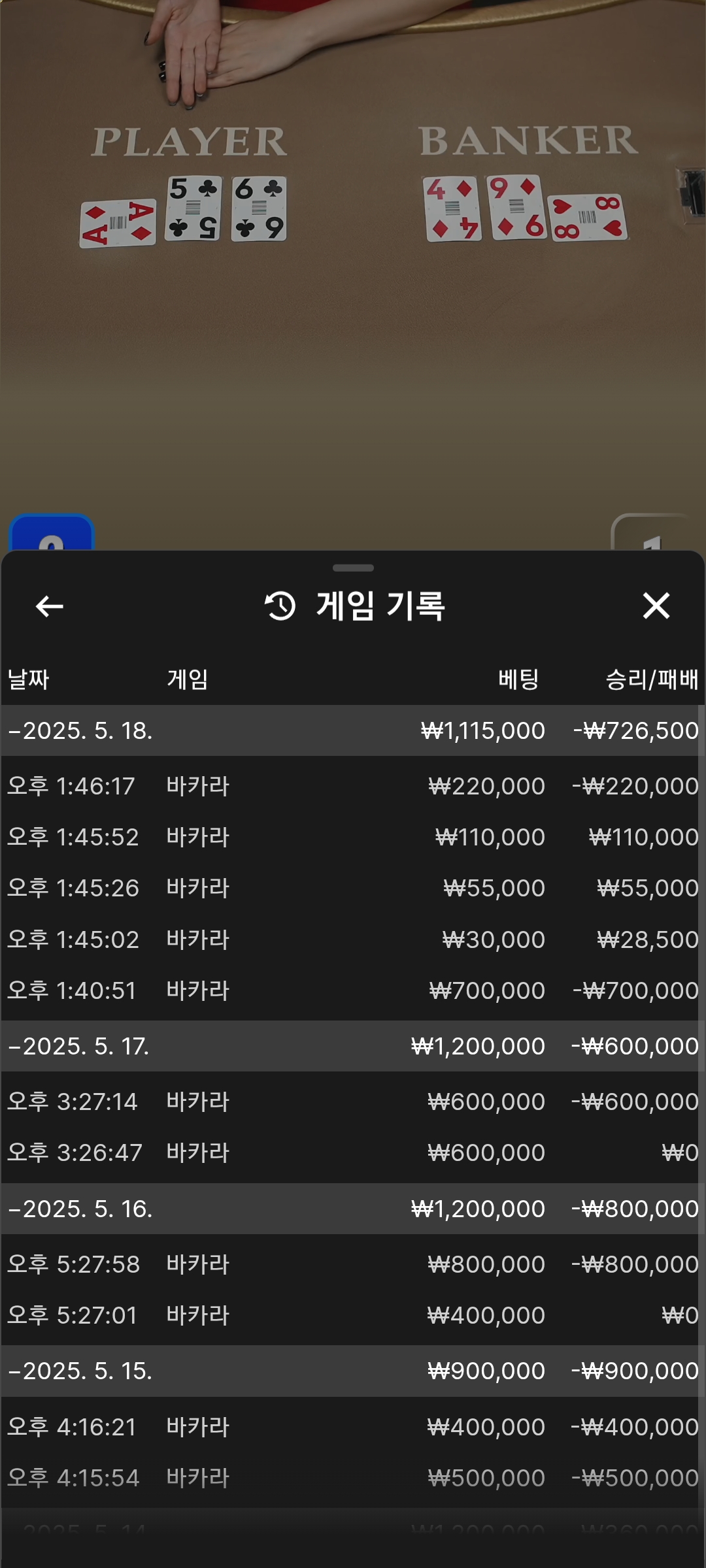View the 오후 4:15:54 ₩500,000 bet
Viewport: 706px width, 1568px height.
(x=353, y=1478)
